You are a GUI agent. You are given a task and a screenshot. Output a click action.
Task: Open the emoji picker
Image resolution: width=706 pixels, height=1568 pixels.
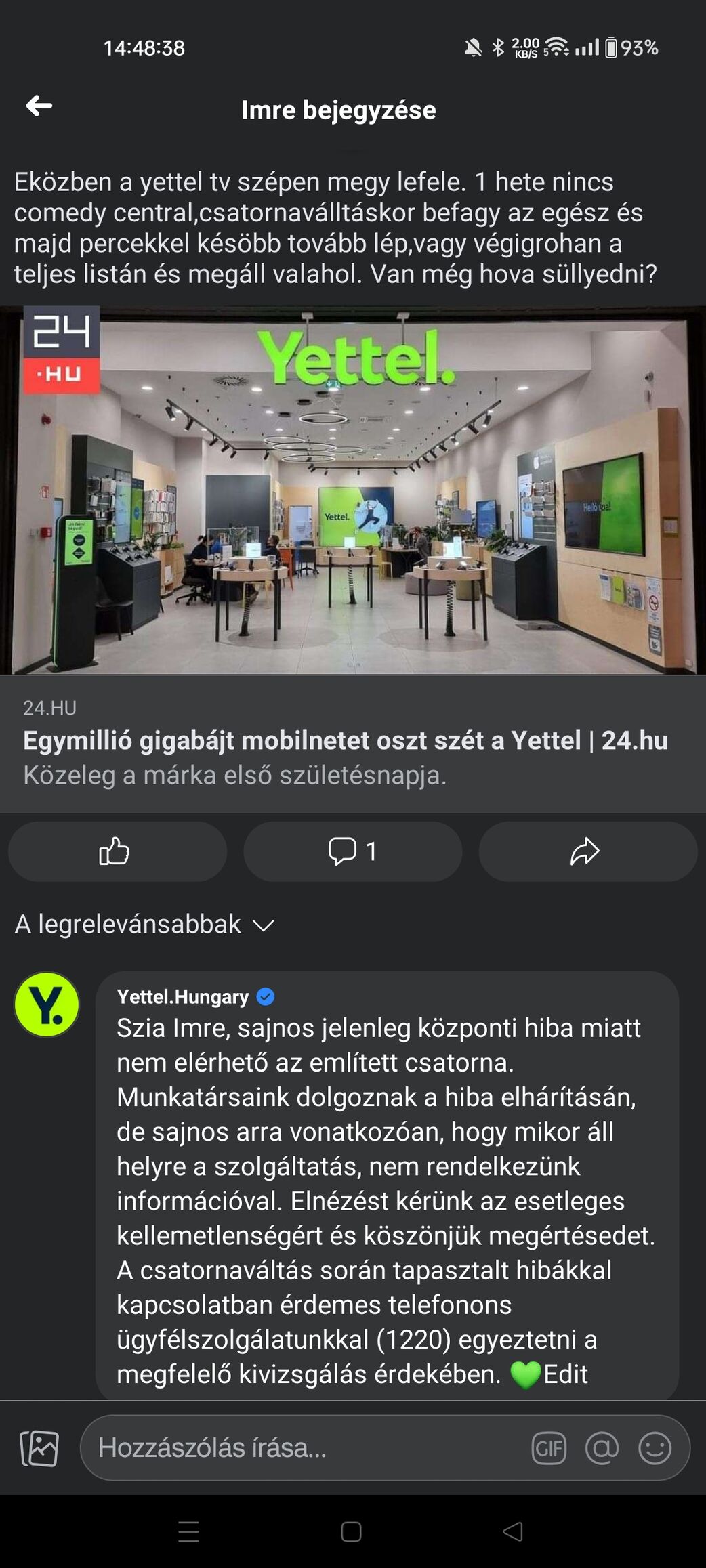point(655,1448)
